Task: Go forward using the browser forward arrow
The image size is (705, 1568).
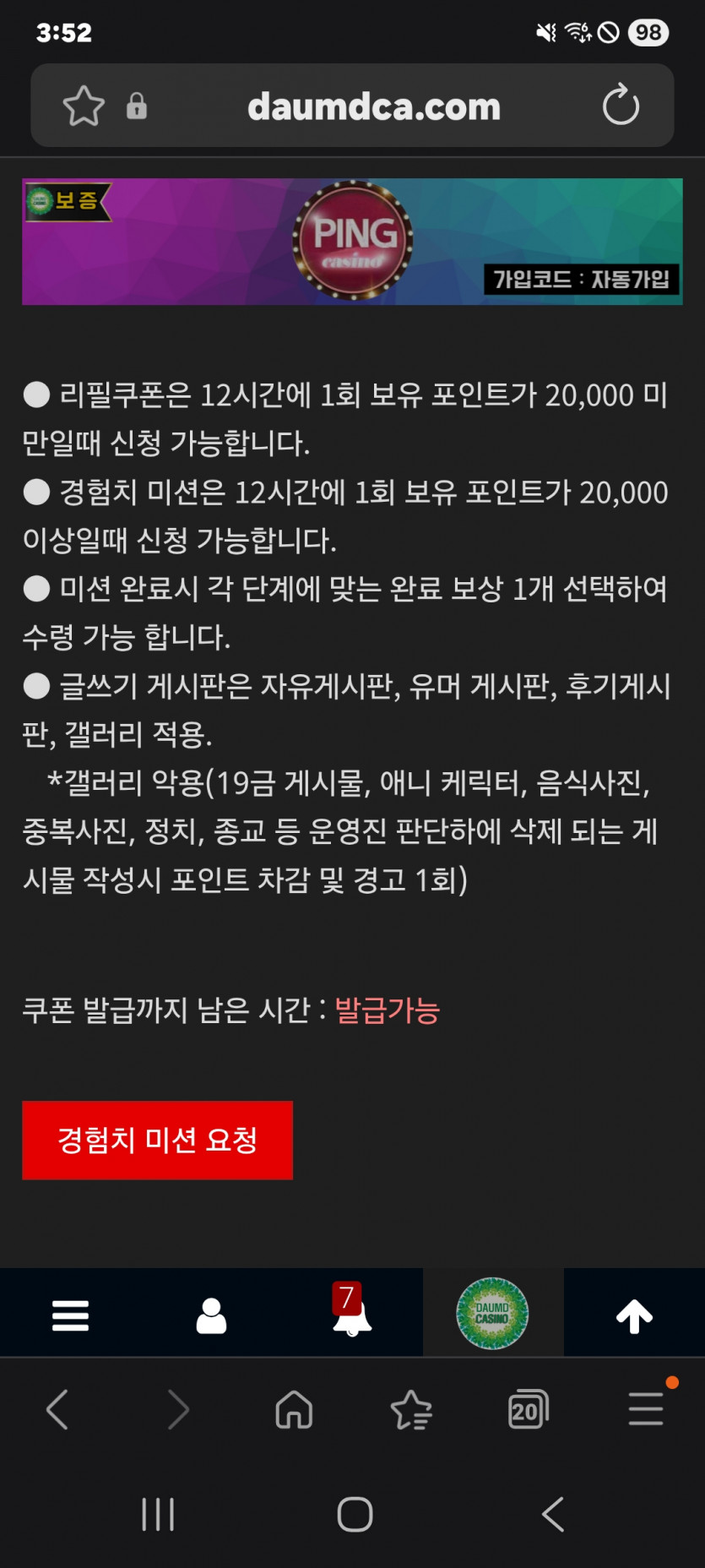Action: pos(176,1409)
